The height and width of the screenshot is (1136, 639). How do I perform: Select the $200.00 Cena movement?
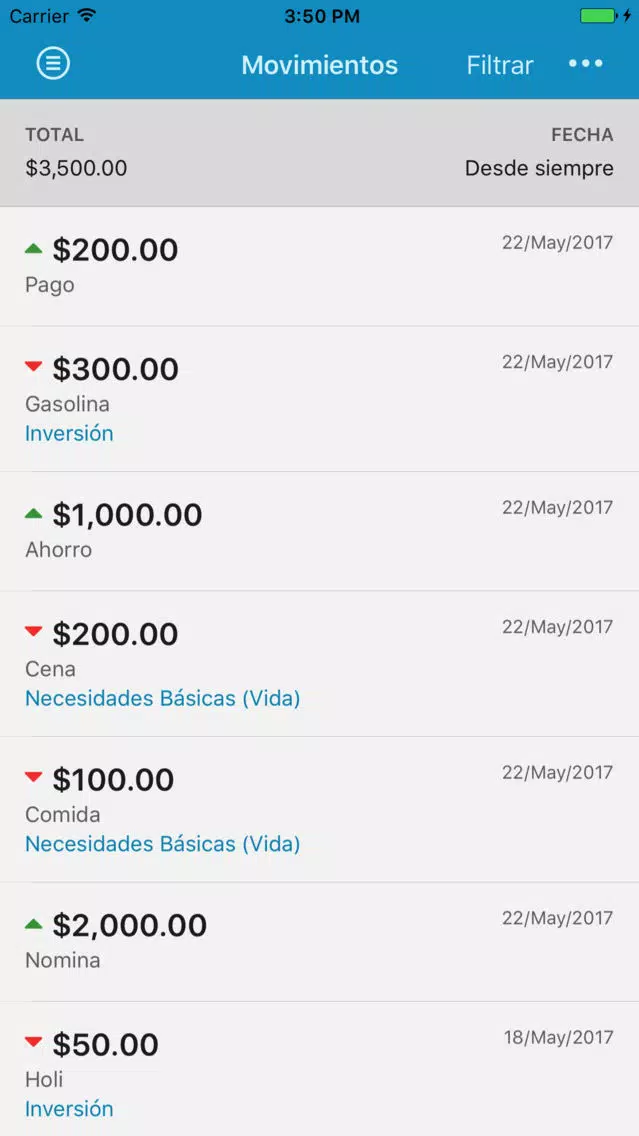tap(320, 664)
